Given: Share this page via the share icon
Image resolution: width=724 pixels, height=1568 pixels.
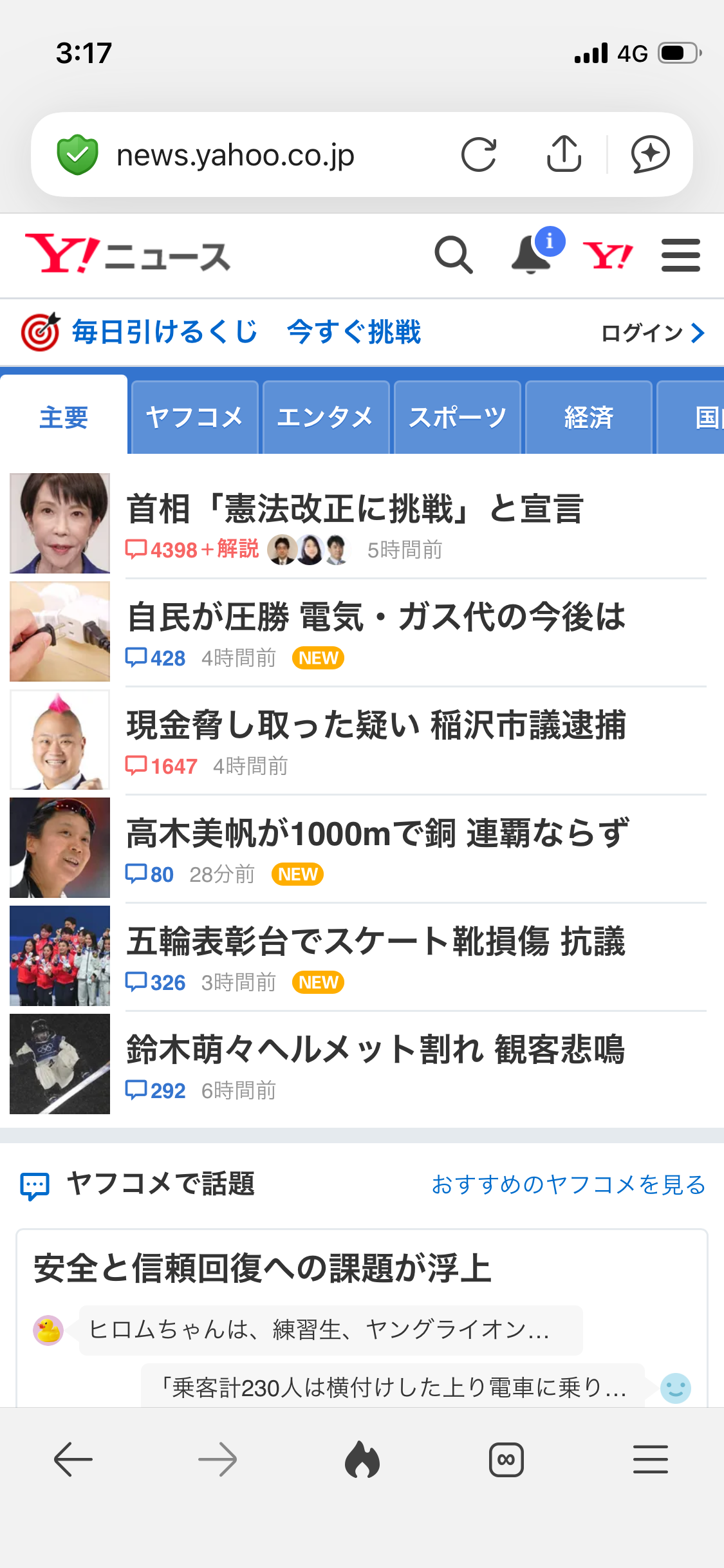Looking at the screenshot, I should tap(564, 154).
